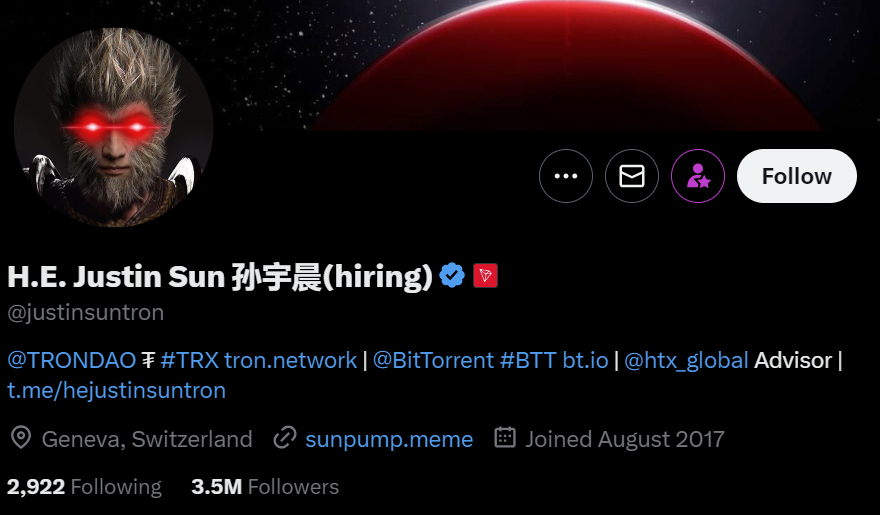View the 2,922 Following list

84,487
